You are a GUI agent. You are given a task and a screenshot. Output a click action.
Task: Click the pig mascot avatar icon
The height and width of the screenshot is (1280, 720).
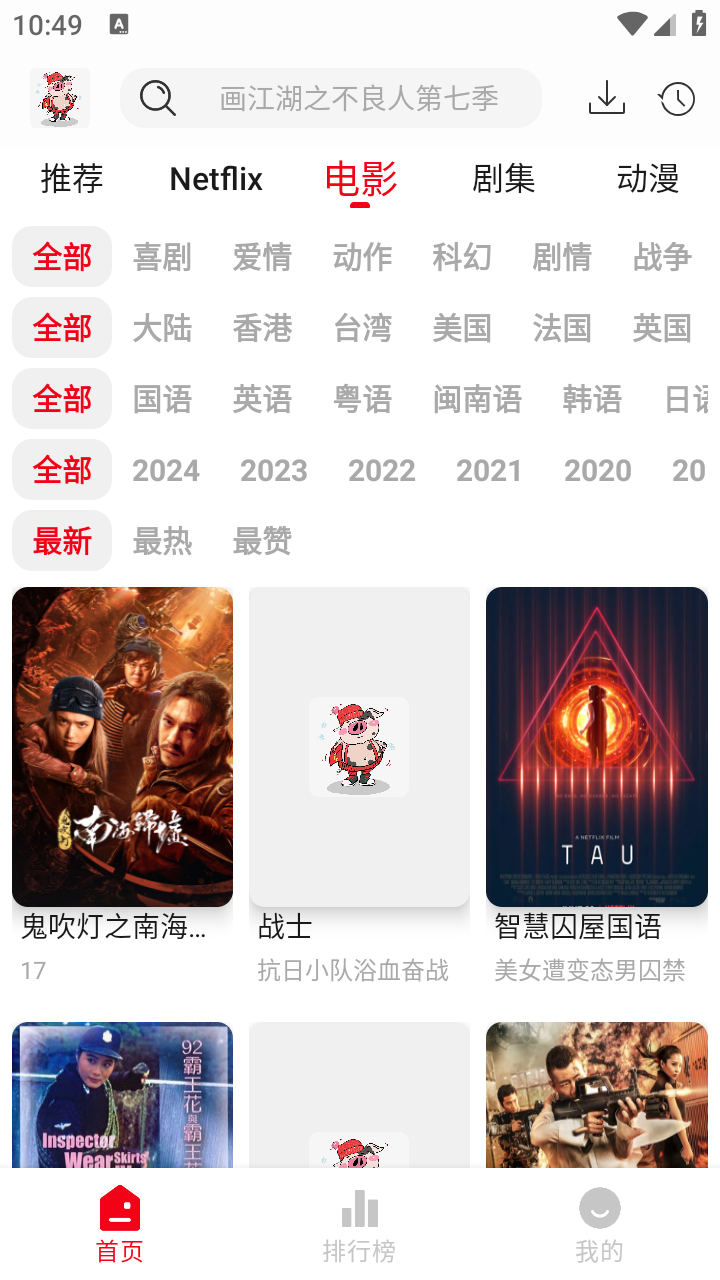(x=60, y=98)
